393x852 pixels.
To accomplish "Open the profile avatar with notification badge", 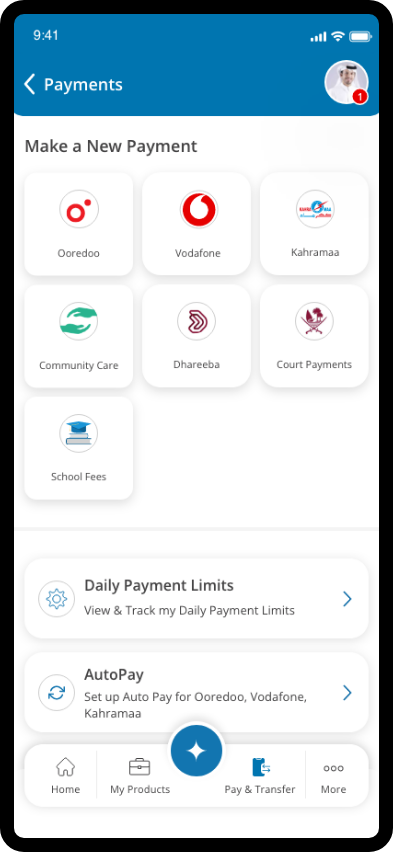I will pos(346,82).
